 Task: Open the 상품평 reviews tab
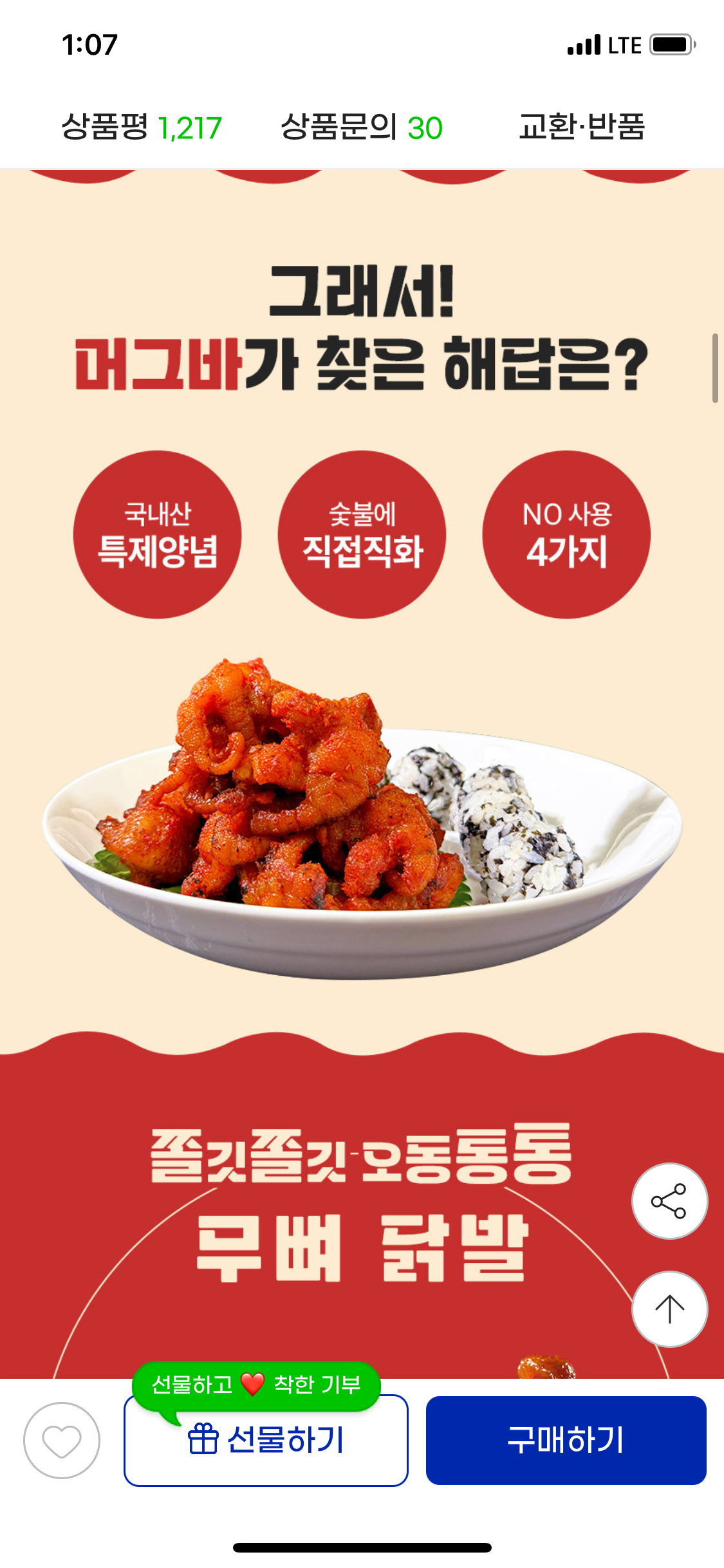click(x=142, y=127)
